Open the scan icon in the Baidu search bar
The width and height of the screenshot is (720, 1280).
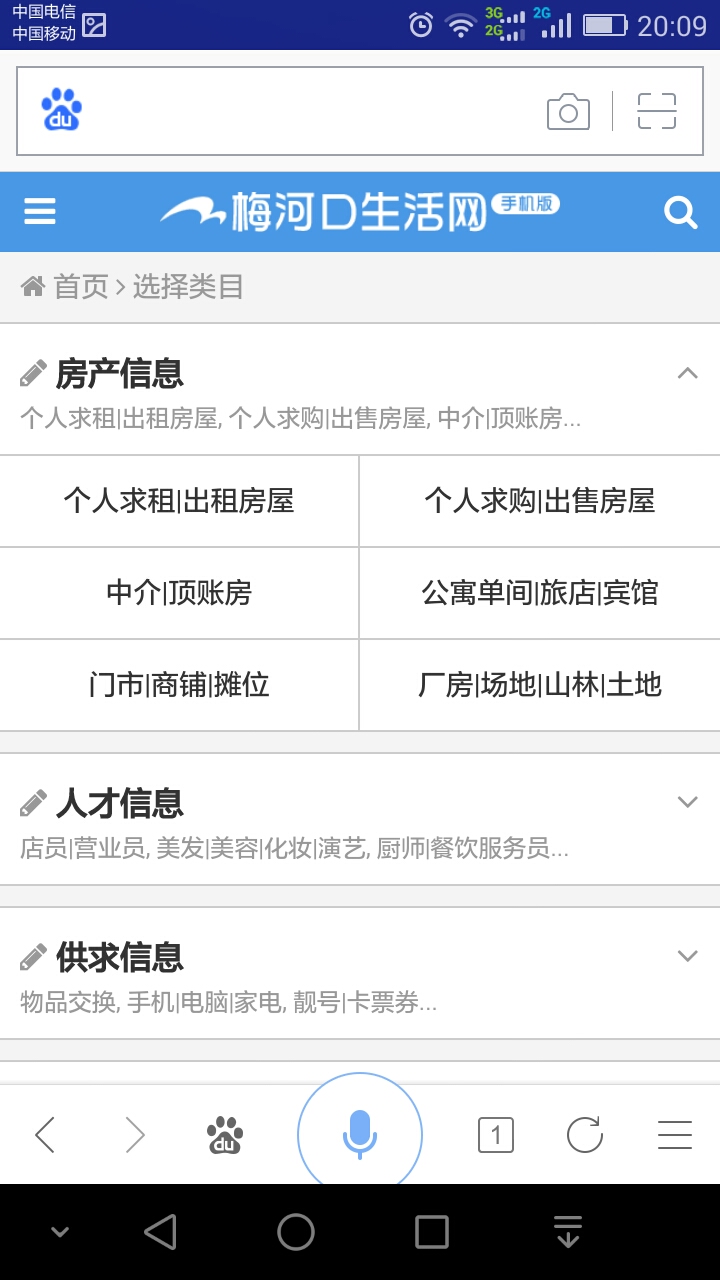click(657, 111)
